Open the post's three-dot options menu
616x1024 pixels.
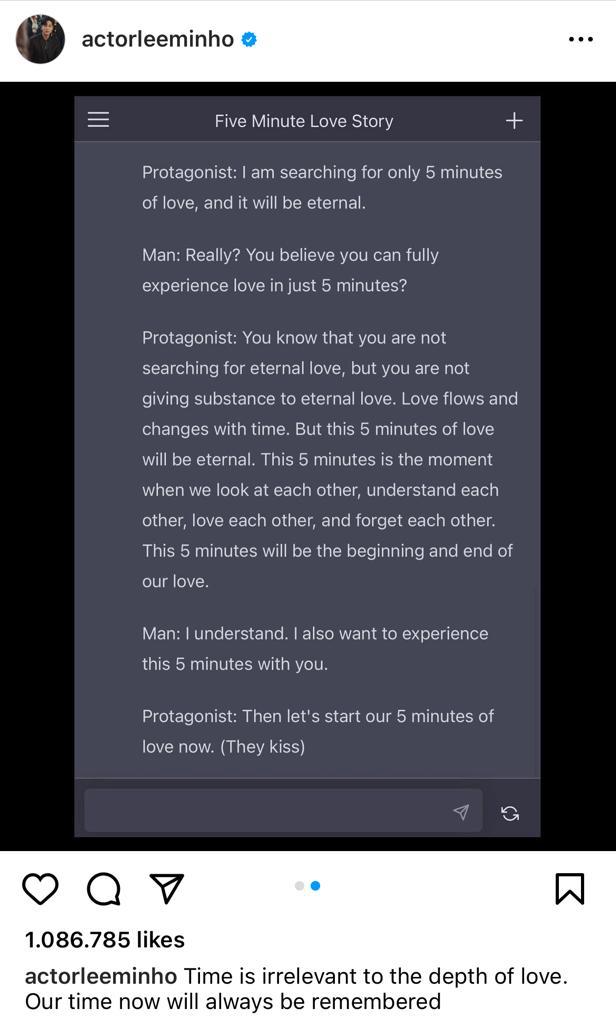coord(580,40)
